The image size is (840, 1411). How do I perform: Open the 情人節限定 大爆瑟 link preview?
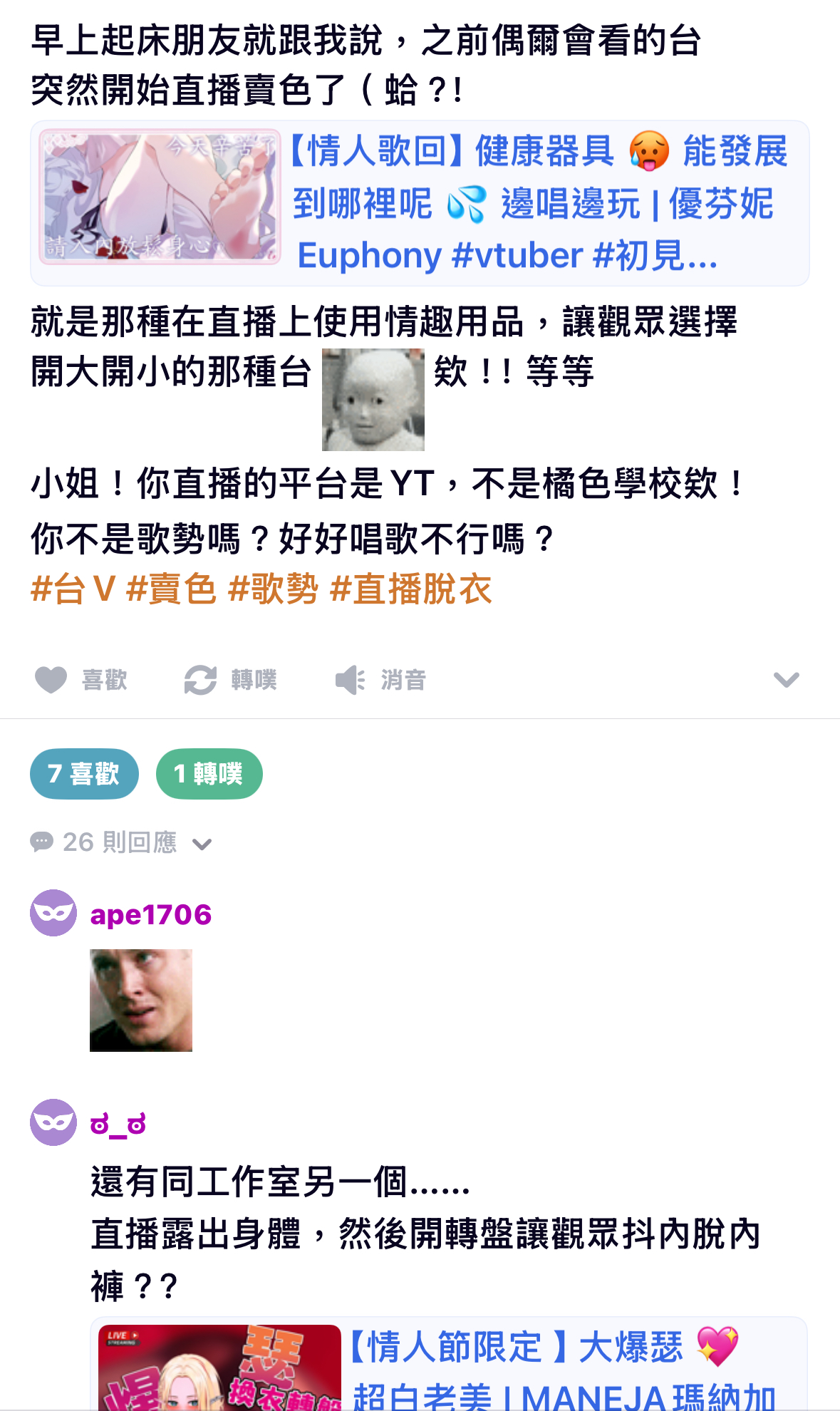point(449,1364)
